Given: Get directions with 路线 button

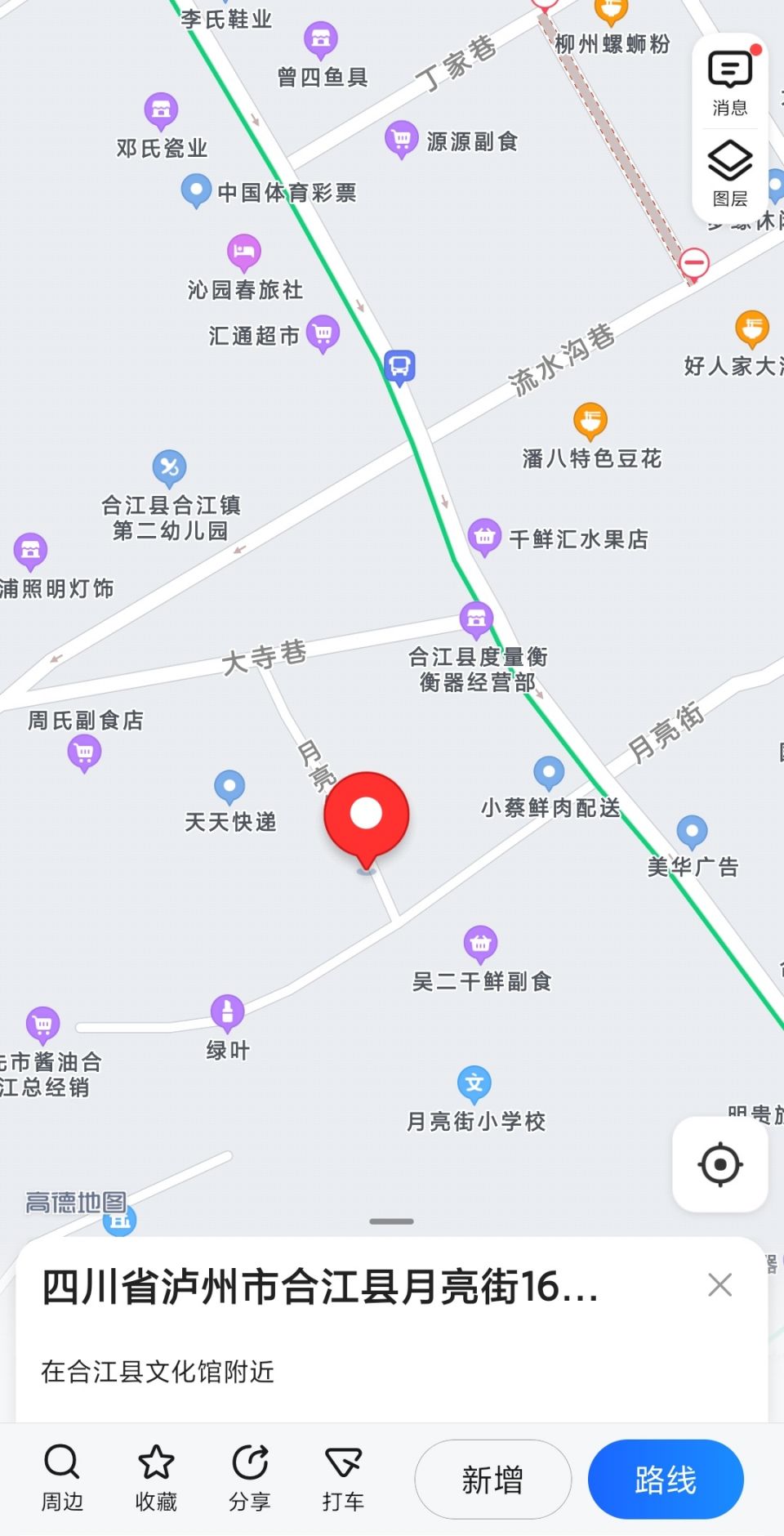Looking at the screenshot, I should pos(666,1480).
